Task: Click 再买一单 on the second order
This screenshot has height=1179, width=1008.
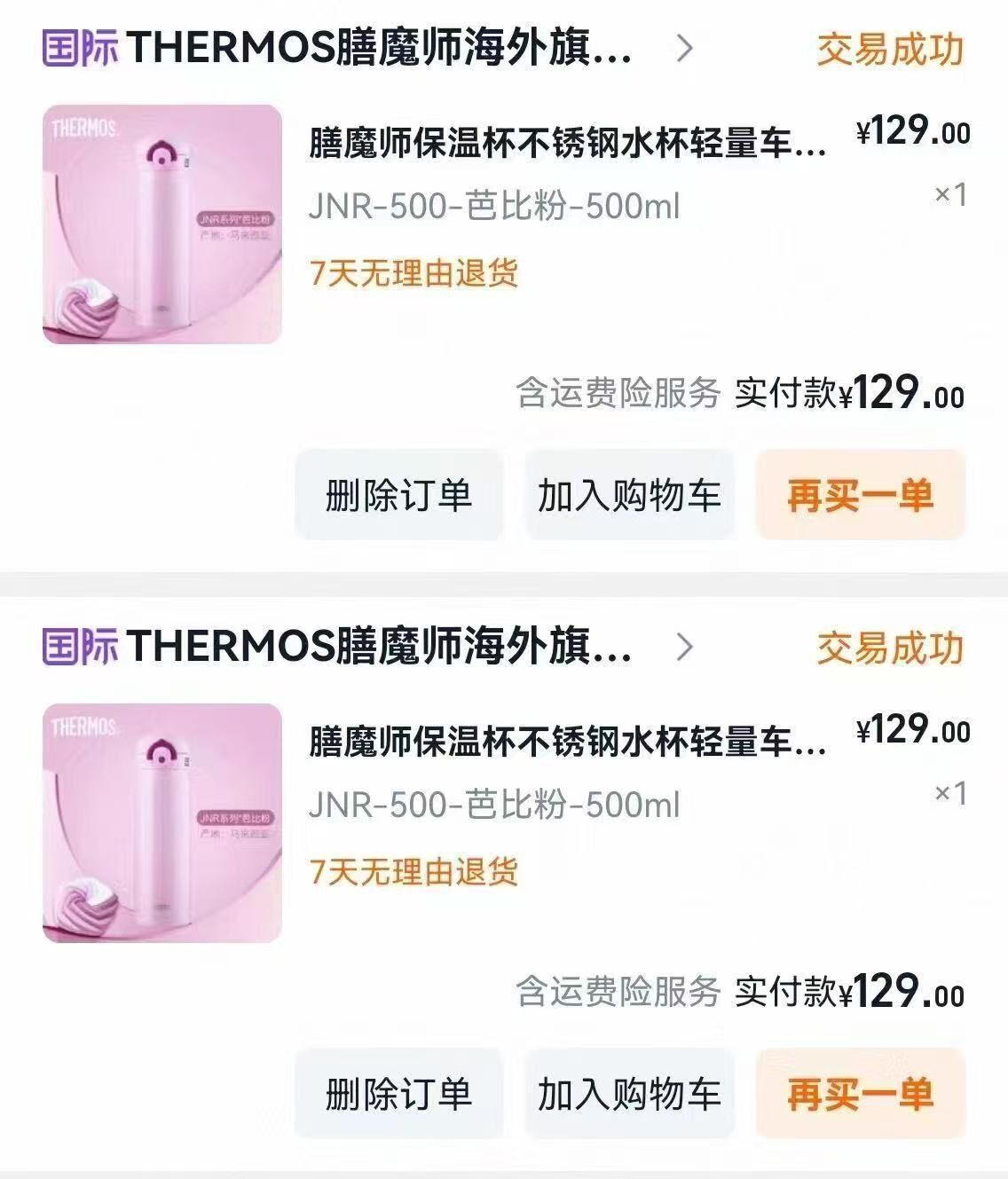Action: point(859,1093)
